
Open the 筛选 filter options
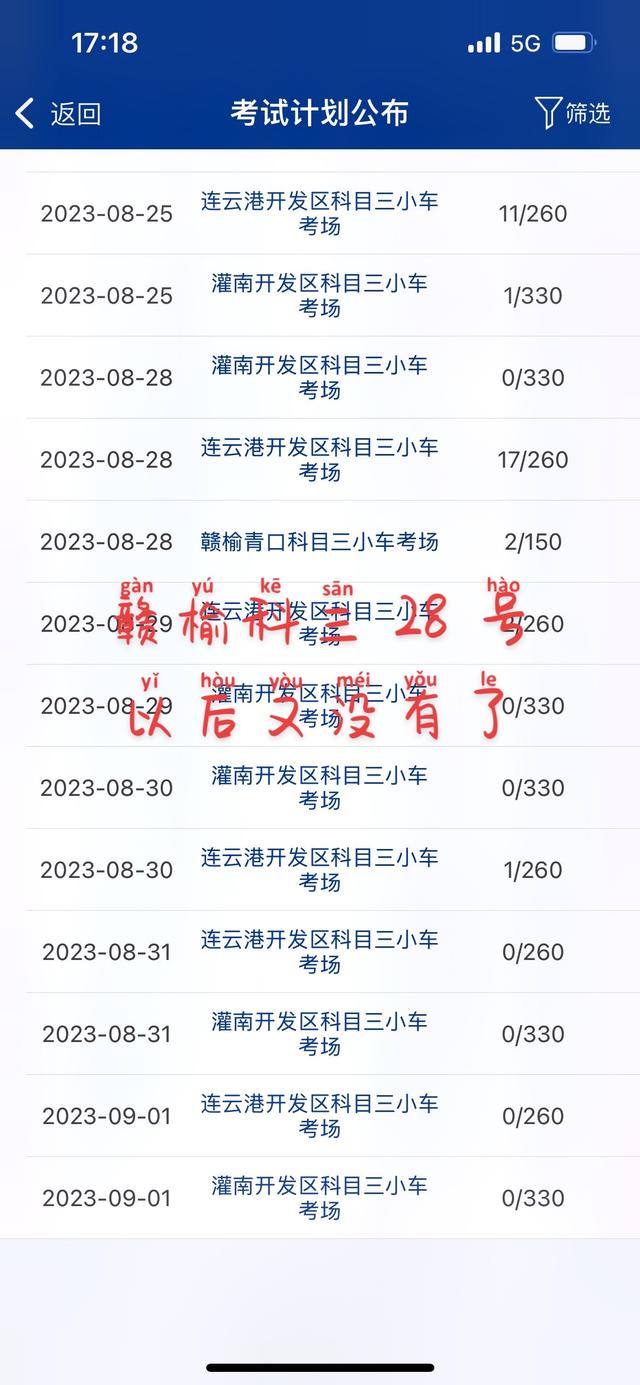click(572, 113)
